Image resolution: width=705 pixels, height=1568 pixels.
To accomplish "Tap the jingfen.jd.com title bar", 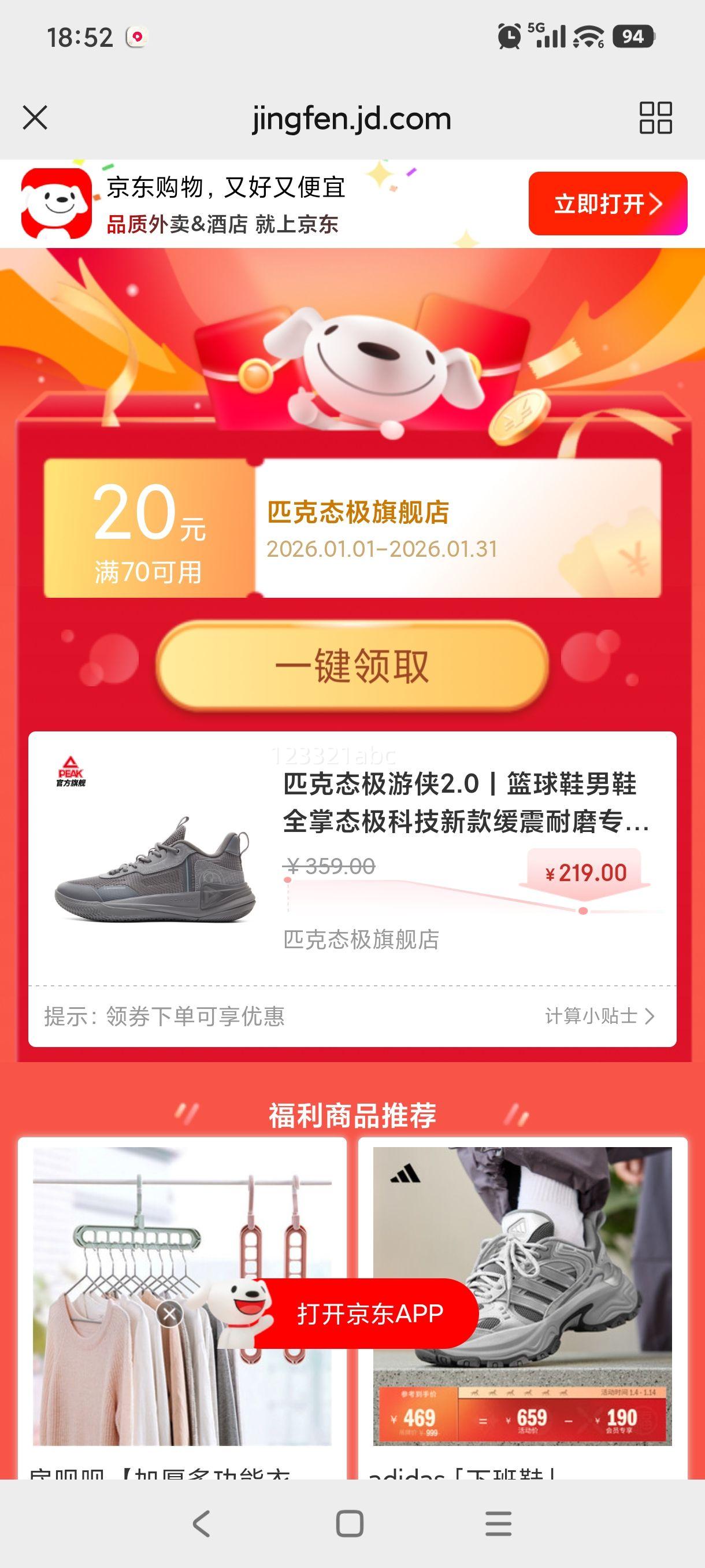I will click(350, 119).
